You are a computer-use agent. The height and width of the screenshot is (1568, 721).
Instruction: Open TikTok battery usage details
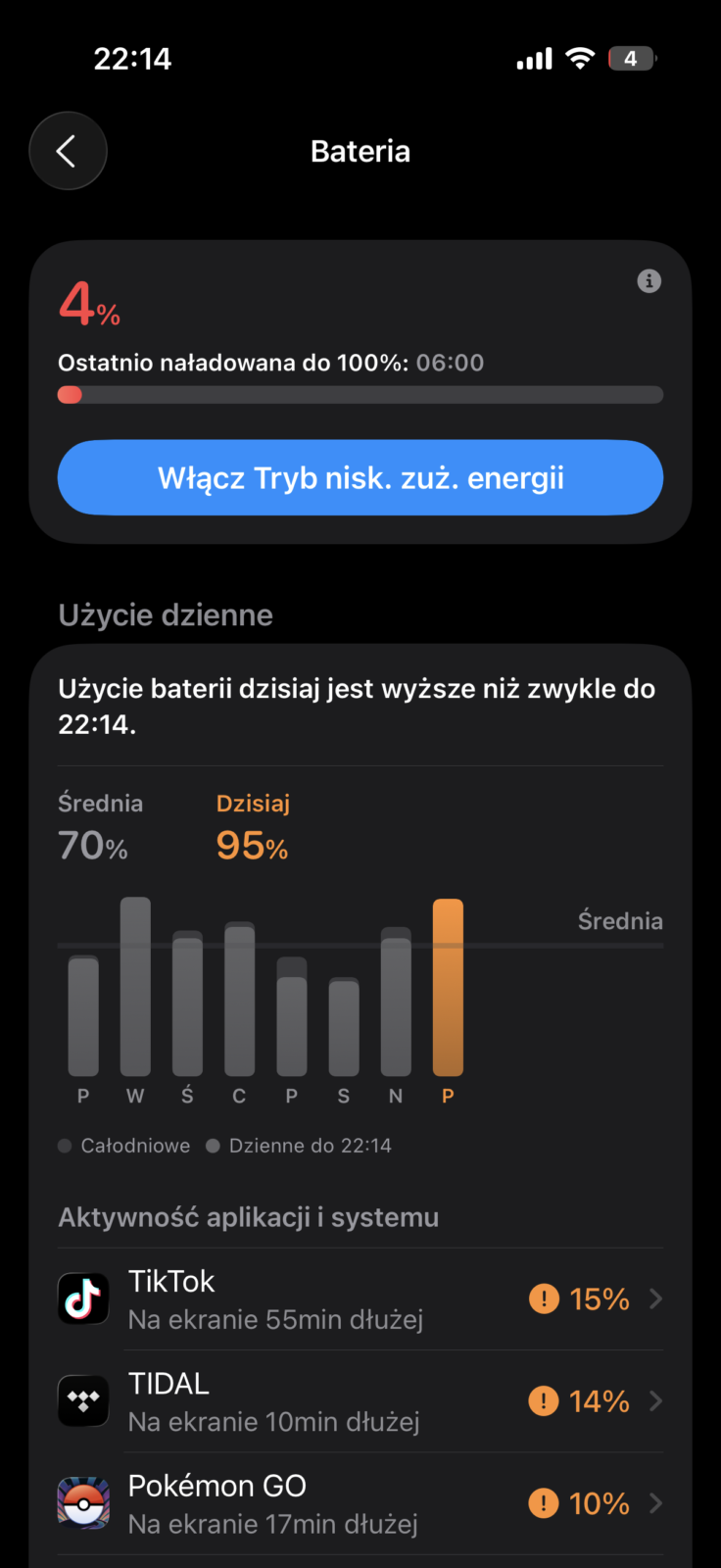pos(360,1299)
